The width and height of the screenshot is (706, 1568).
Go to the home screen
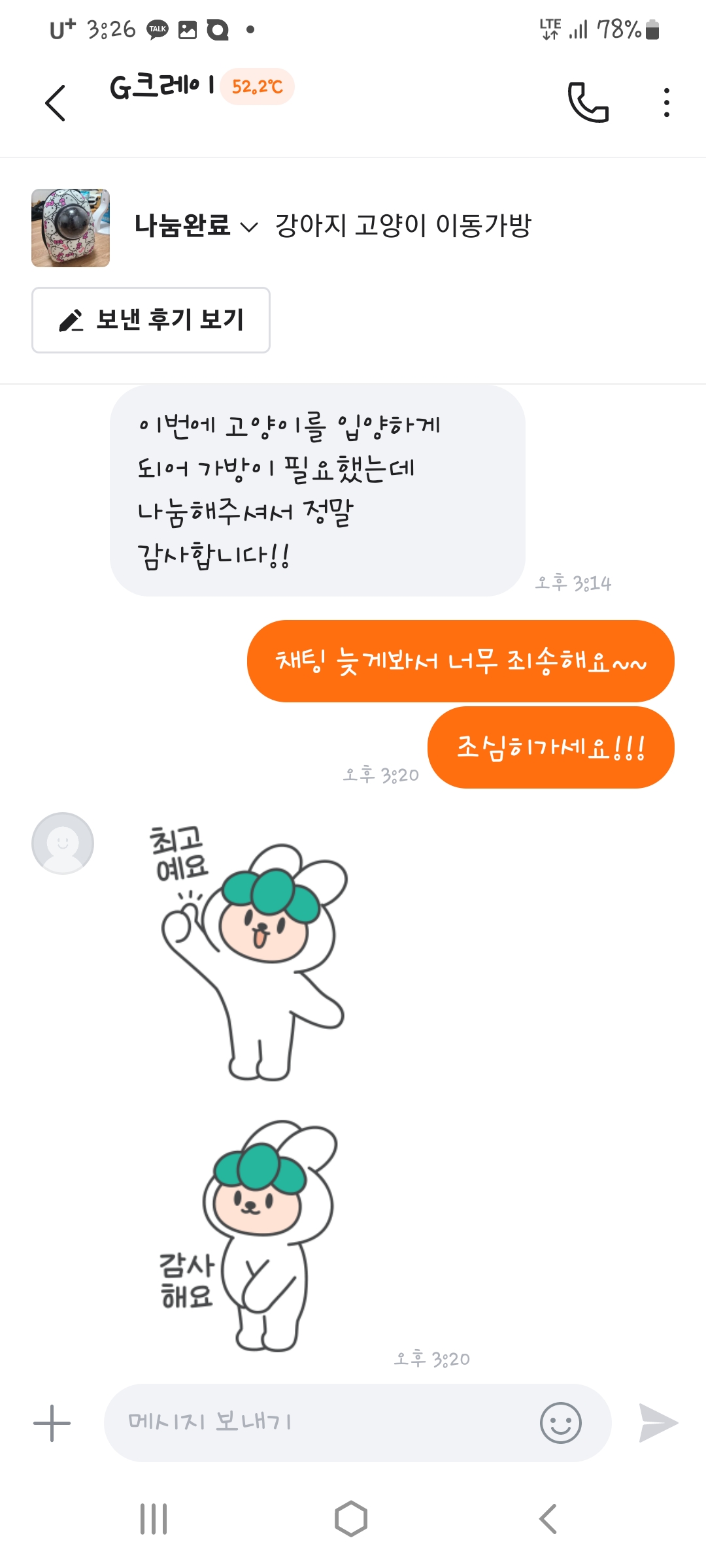pyautogui.click(x=351, y=1519)
